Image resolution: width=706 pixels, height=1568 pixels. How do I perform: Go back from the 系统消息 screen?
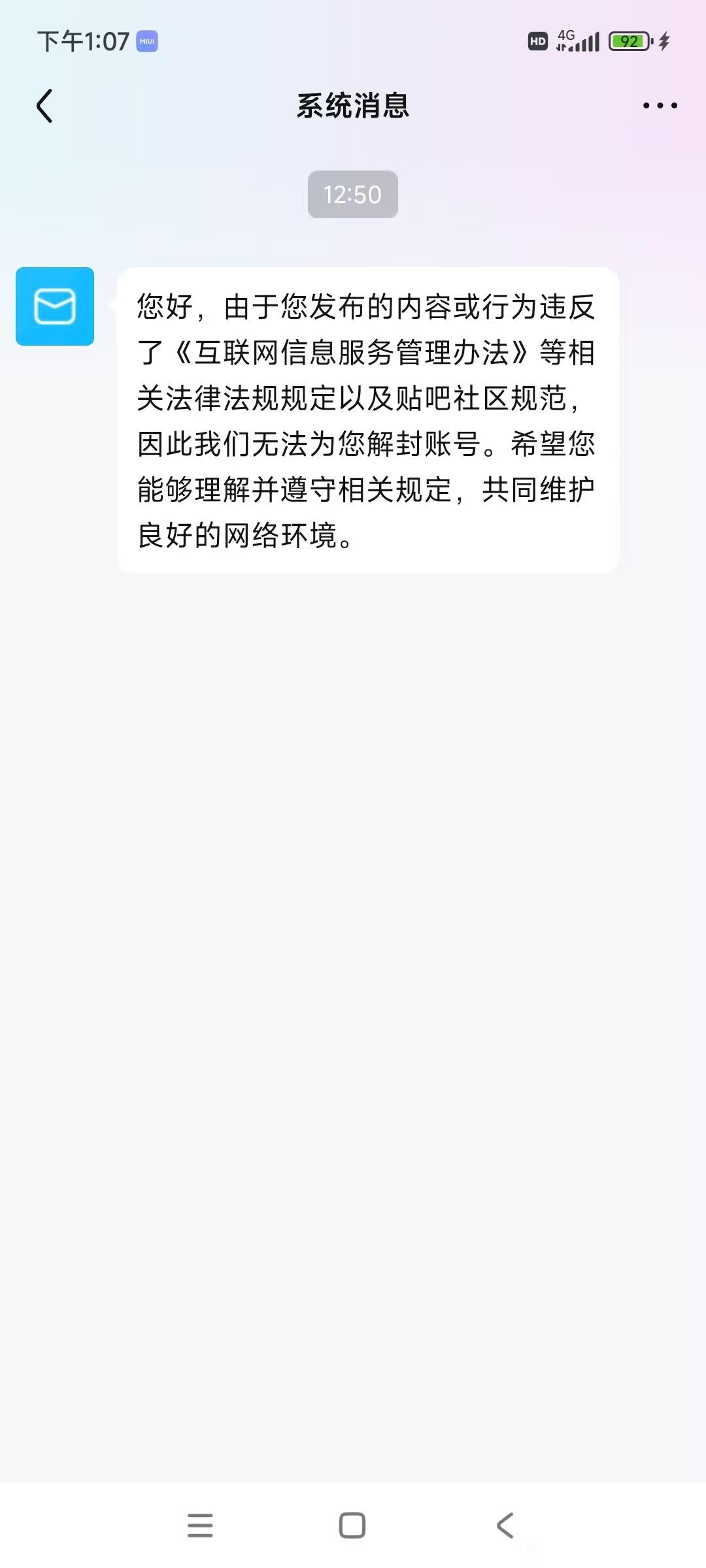(44, 106)
